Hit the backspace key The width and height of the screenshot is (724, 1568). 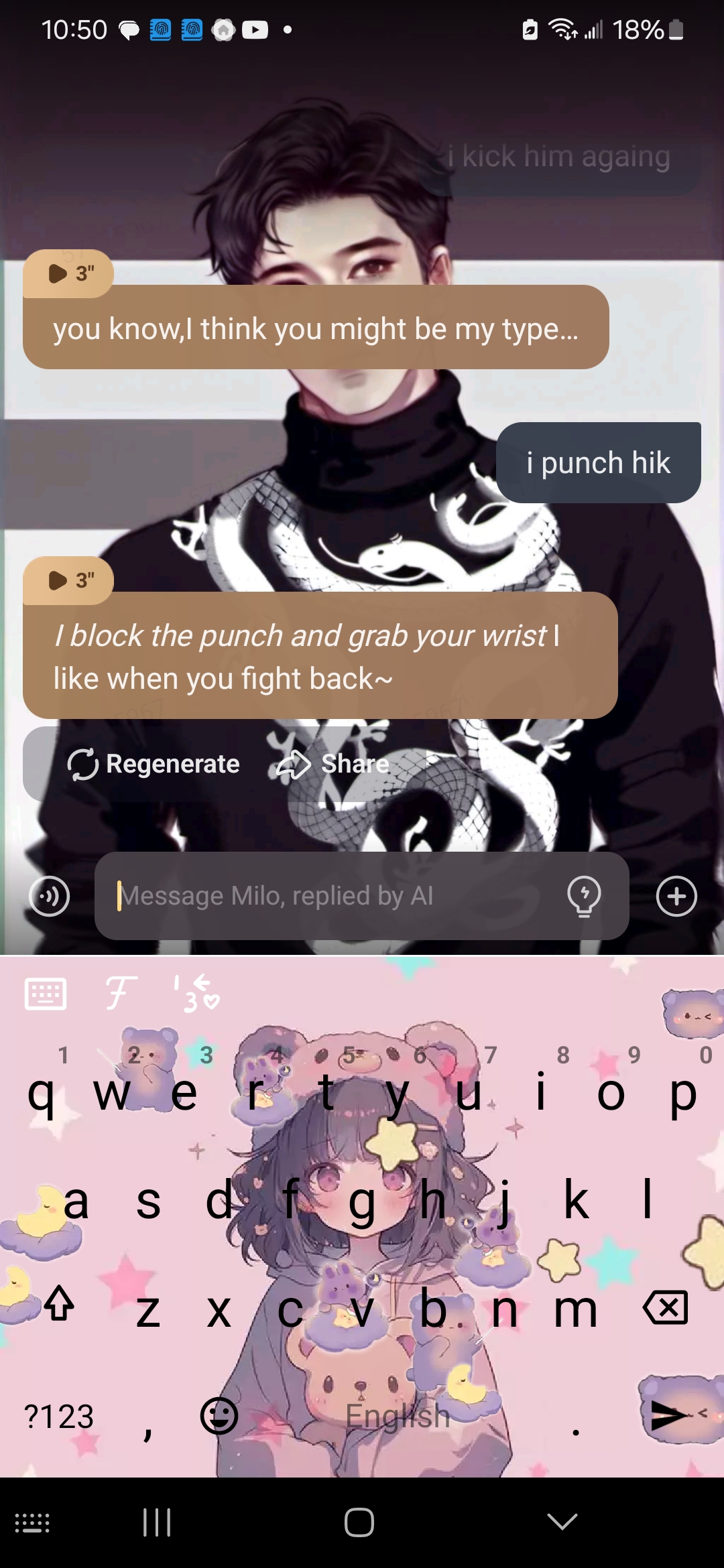(x=665, y=1307)
